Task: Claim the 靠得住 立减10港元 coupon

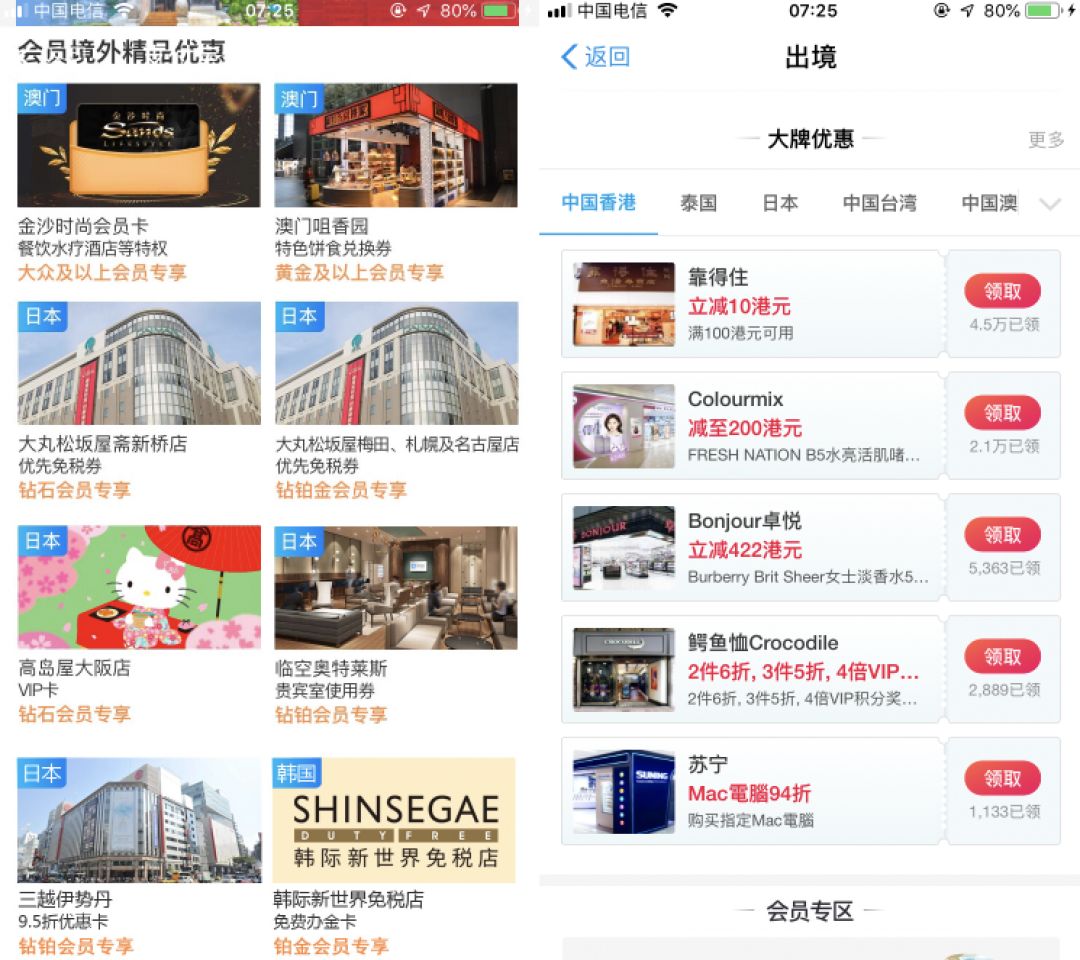Action: pos(1002,291)
